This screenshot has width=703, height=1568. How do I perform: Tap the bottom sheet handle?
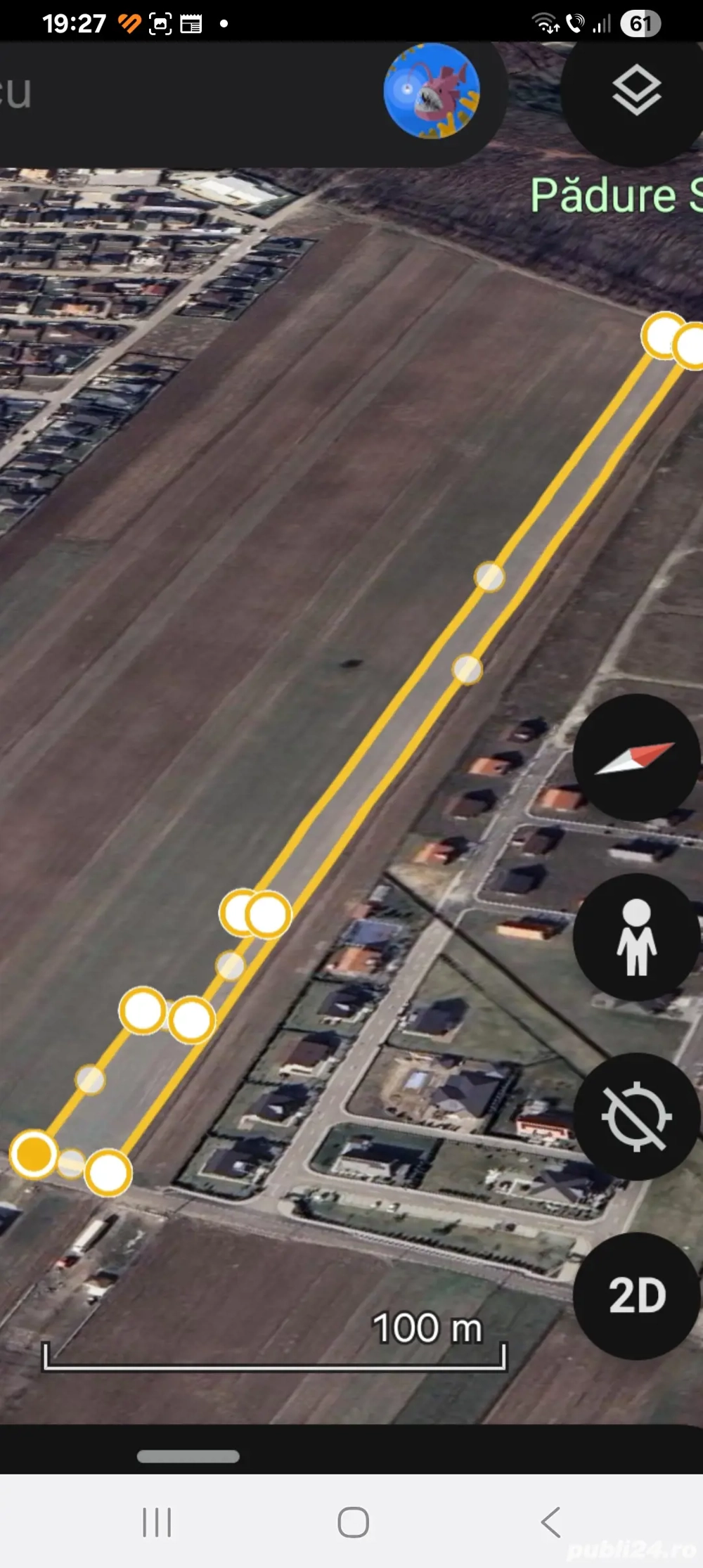[x=188, y=1456]
